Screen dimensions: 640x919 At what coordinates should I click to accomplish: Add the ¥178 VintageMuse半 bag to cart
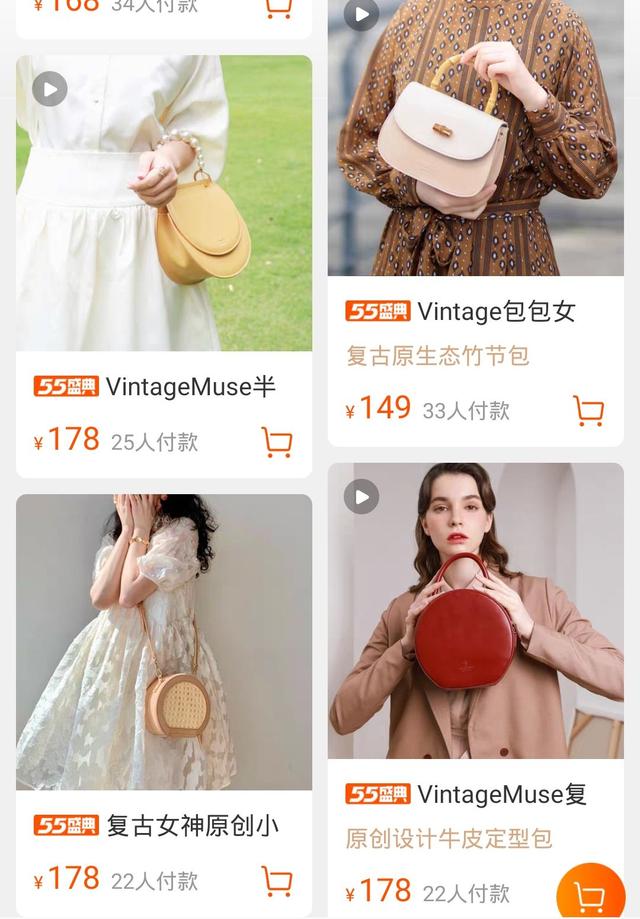click(x=277, y=442)
